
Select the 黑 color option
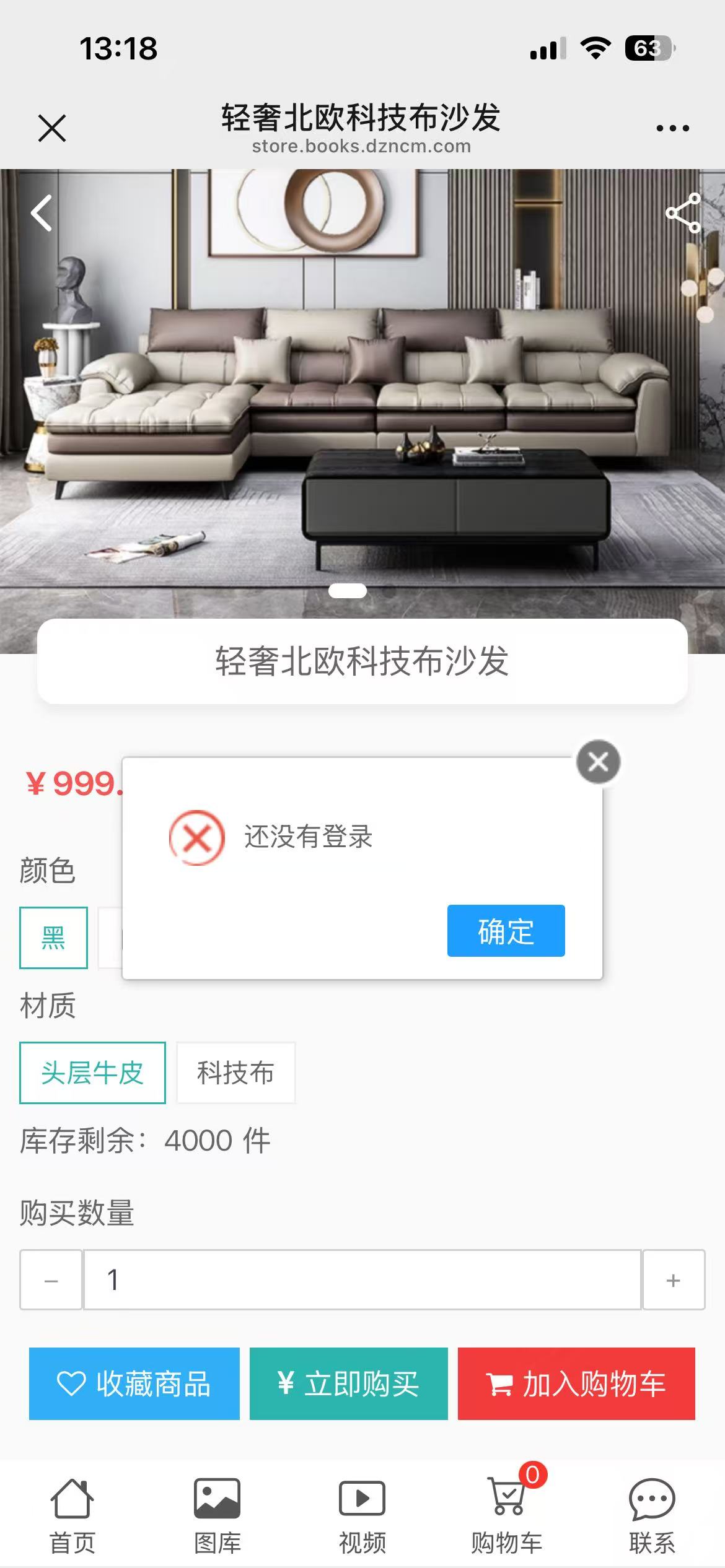pos(53,938)
